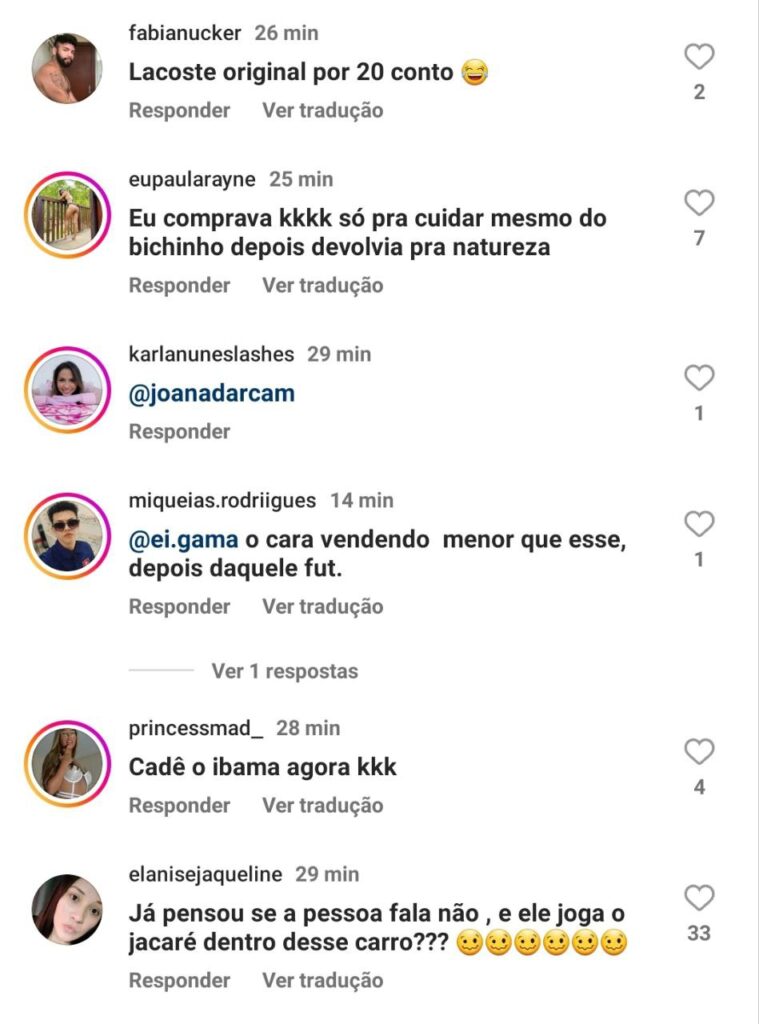Image resolution: width=759 pixels, height=1024 pixels.
Task: Open the @joanadarcam mention
Action: [212, 393]
